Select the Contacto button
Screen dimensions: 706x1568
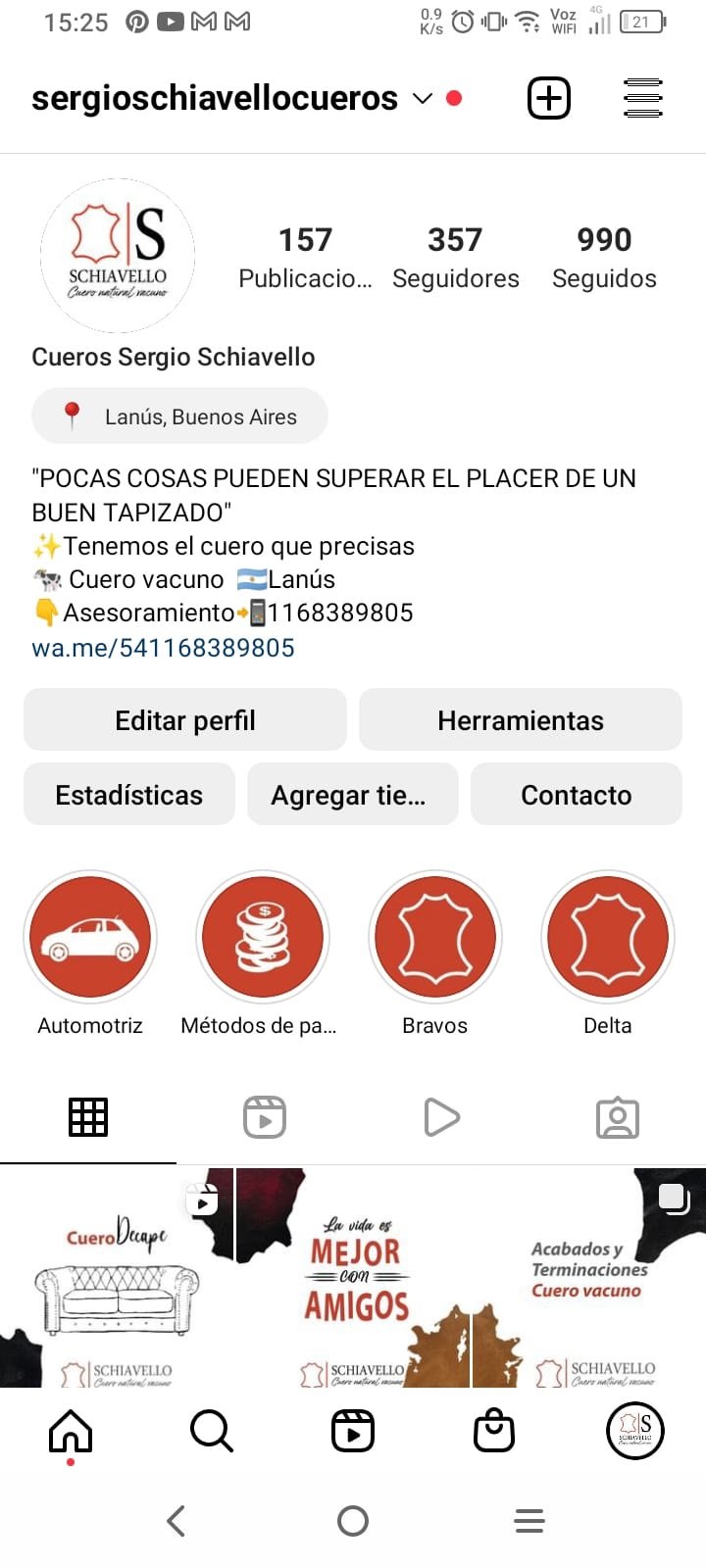(x=577, y=795)
